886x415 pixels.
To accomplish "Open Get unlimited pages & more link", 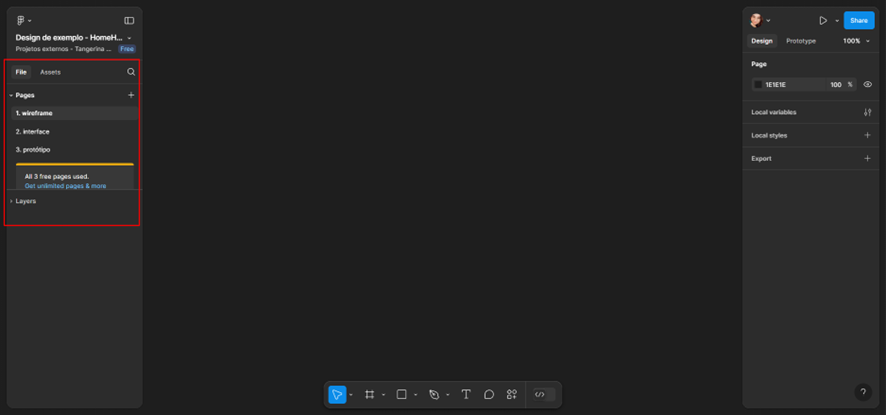I will (65, 186).
